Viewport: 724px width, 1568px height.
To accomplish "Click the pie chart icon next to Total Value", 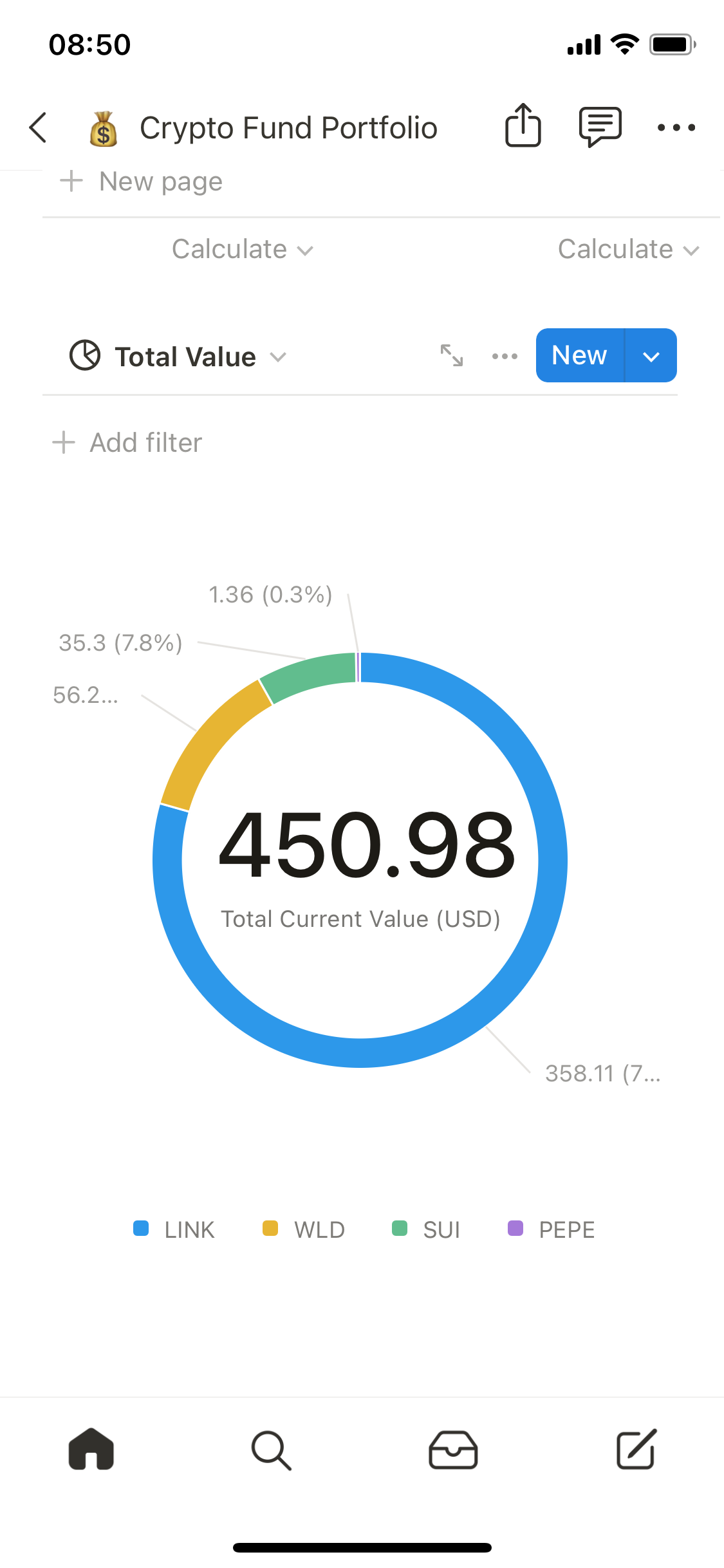I will [86, 355].
